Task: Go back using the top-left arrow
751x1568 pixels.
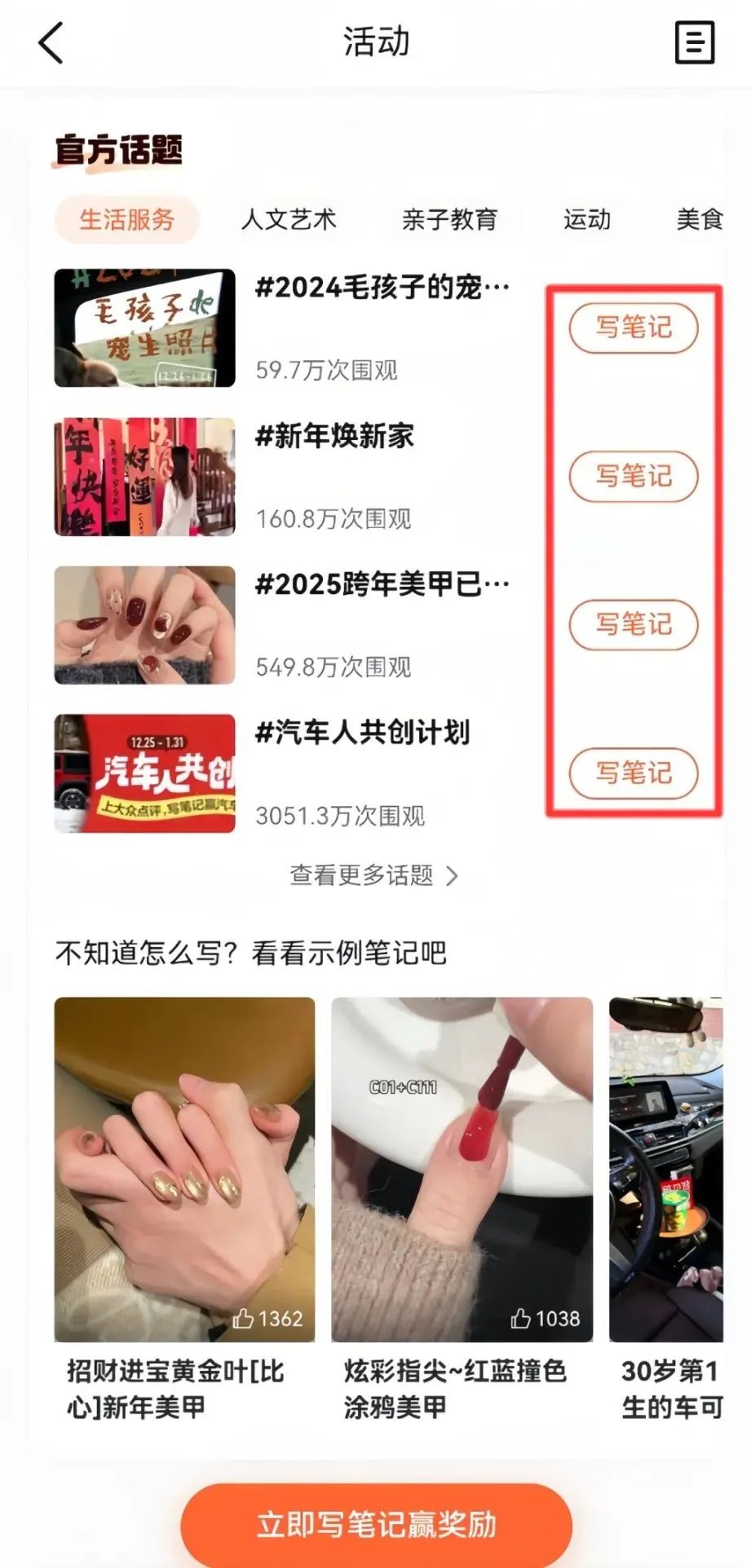Action: point(51,42)
